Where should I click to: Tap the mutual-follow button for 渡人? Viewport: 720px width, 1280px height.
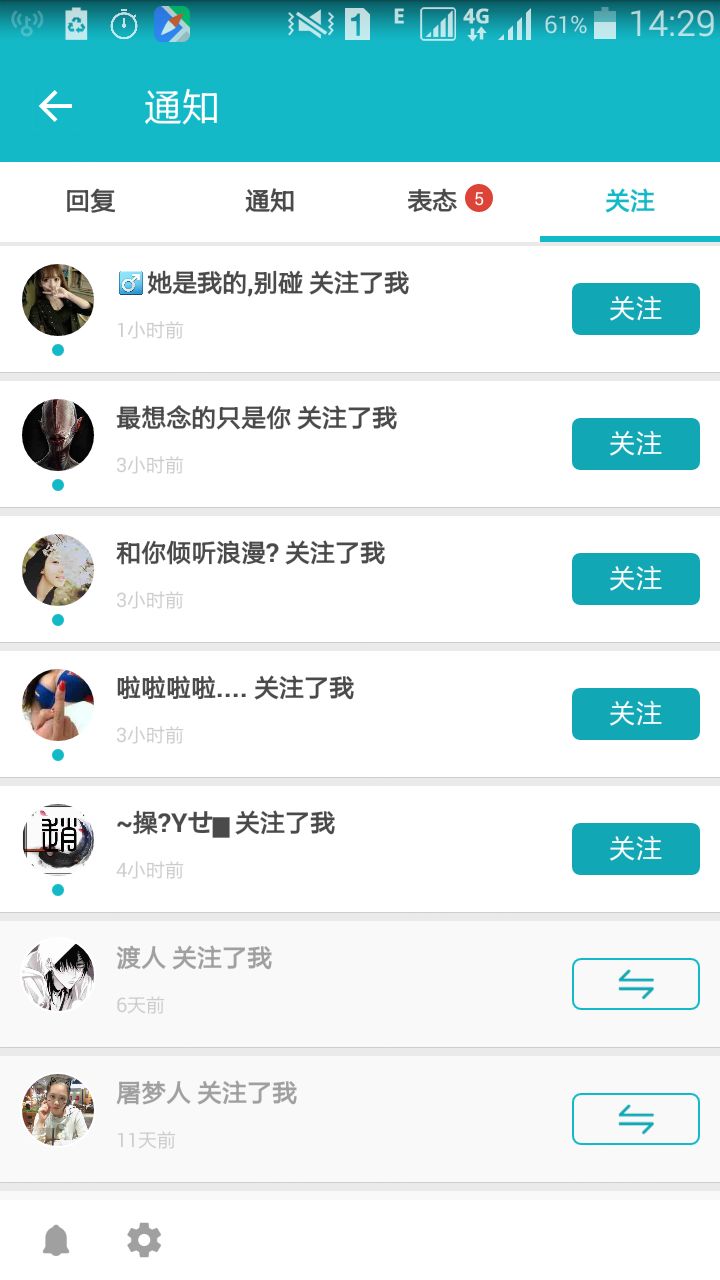[635, 984]
